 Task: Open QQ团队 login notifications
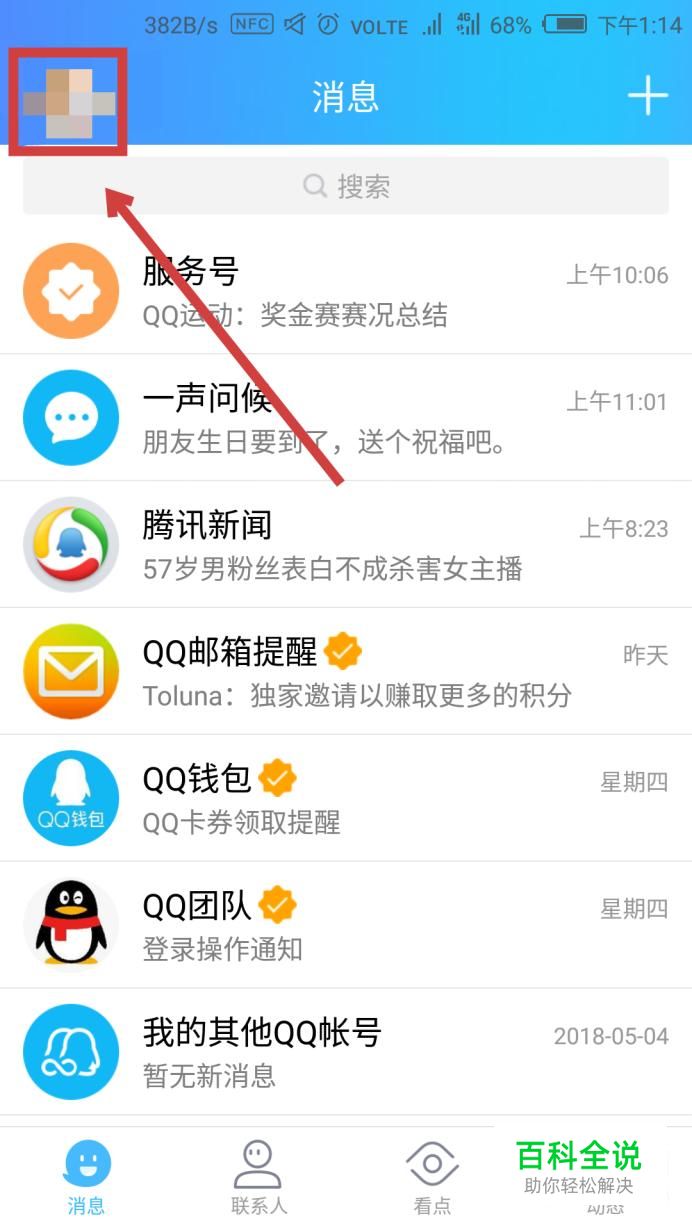[346, 925]
